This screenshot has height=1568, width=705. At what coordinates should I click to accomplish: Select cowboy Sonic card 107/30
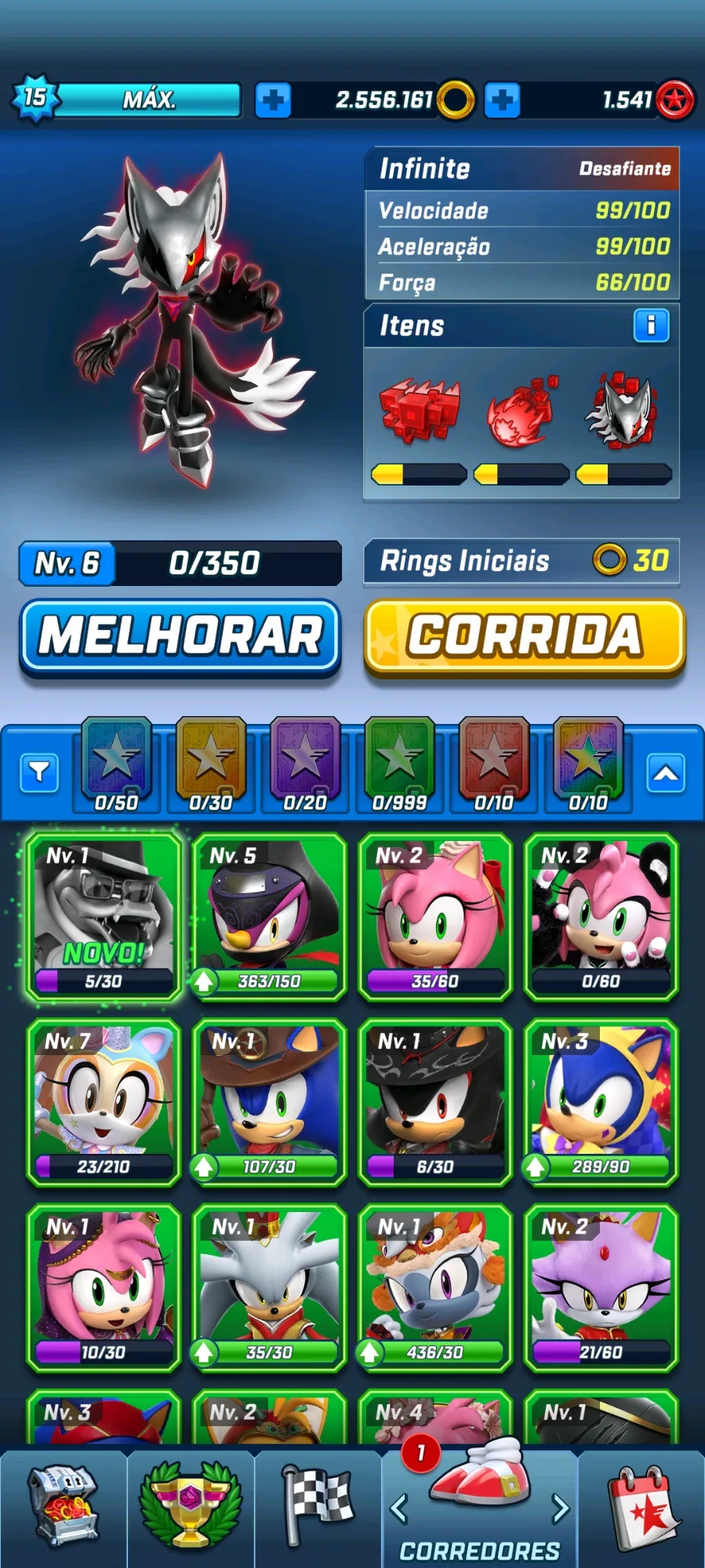tap(269, 1101)
